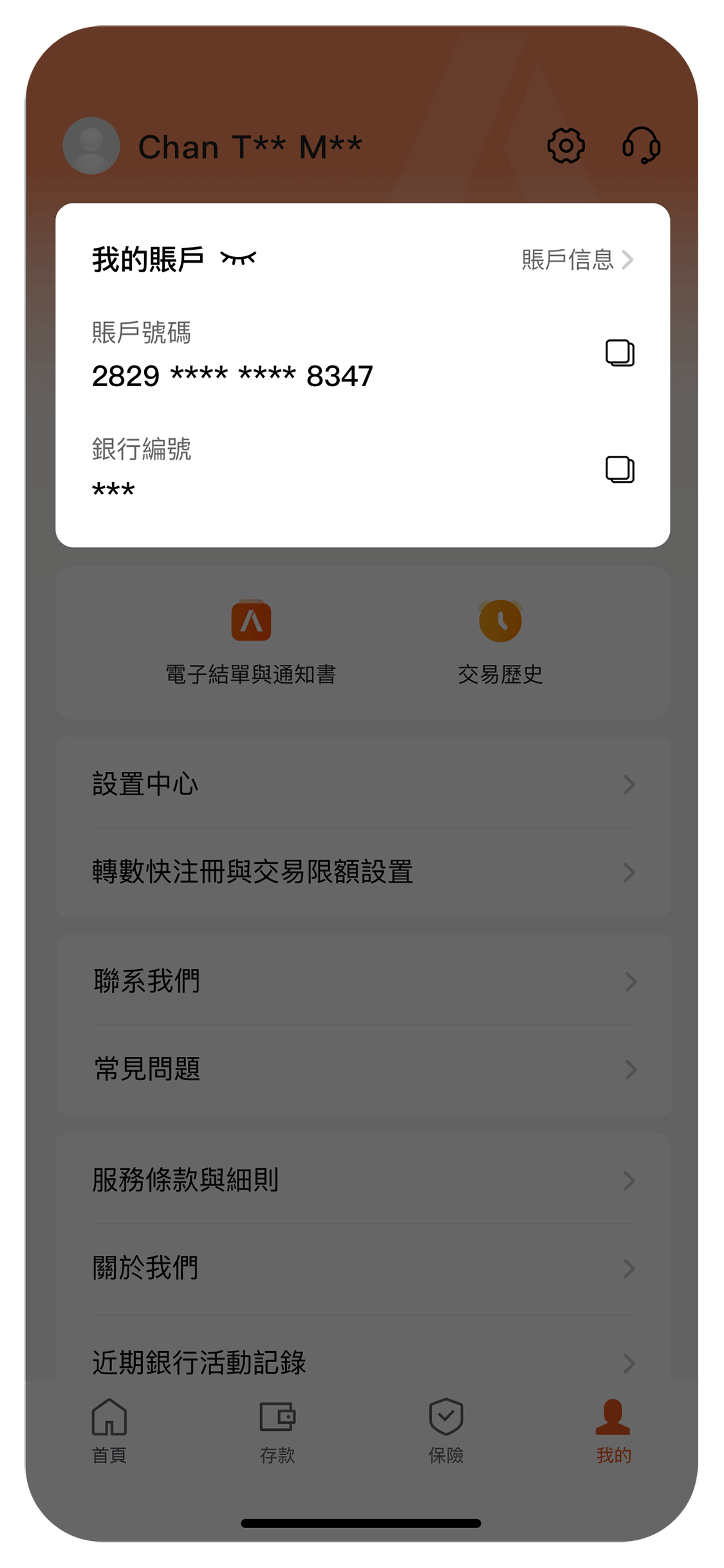Image resolution: width=724 pixels, height=1568 pixels.
Task: Open 聯系我們 contact us
Action: (363, 981)
